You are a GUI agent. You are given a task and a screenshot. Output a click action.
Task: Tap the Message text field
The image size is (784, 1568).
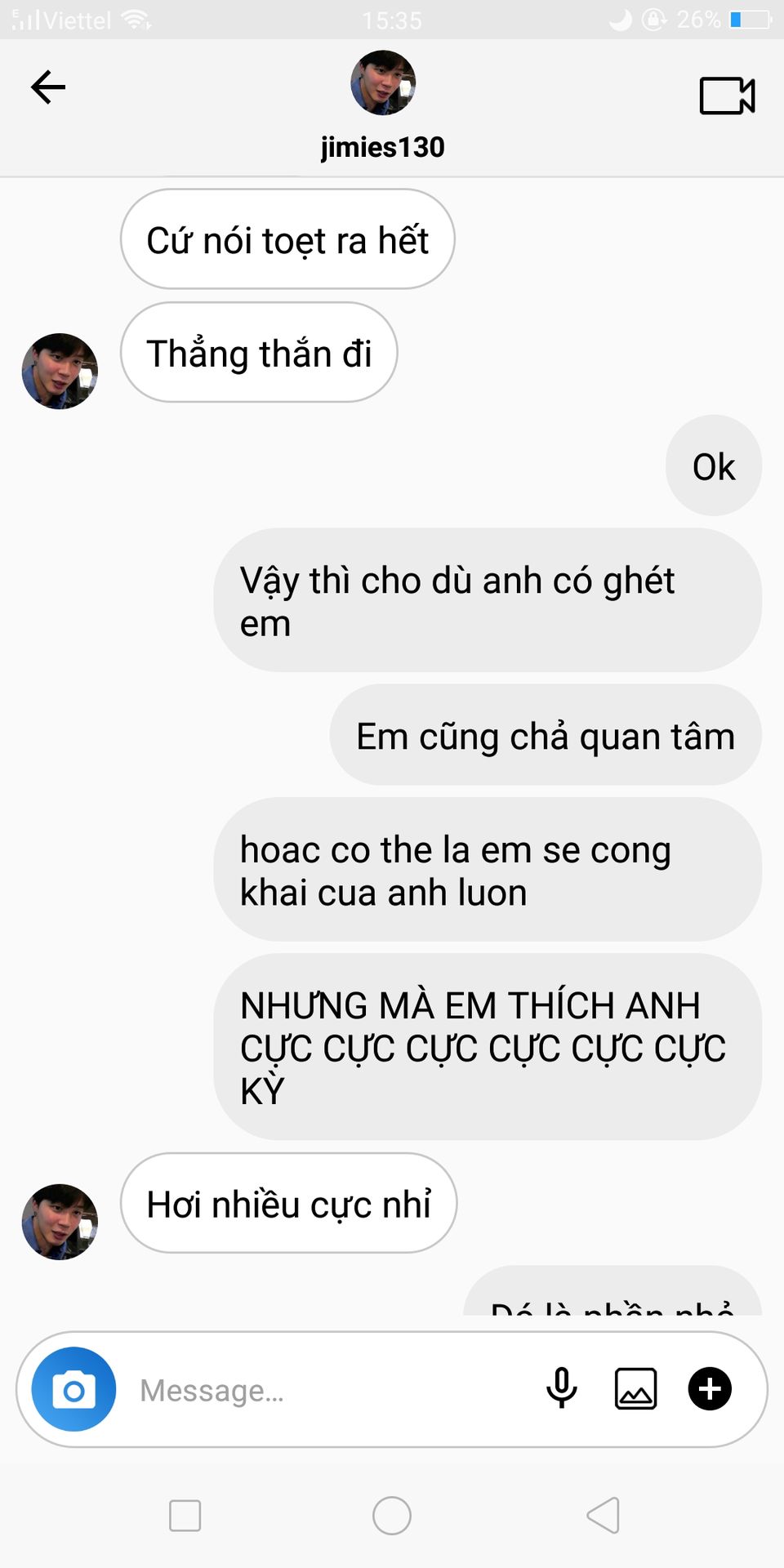[x=327, y=1390]
